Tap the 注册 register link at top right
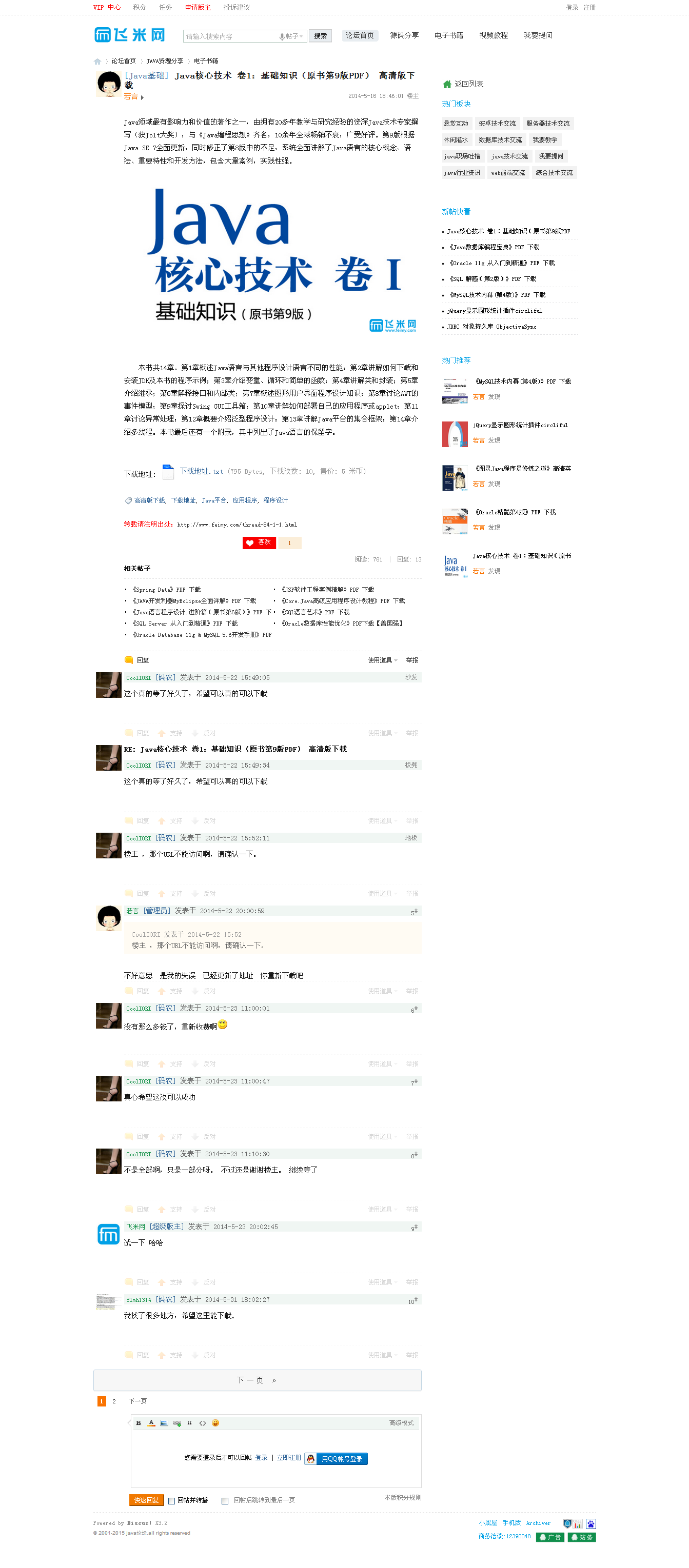The width and height of the screenshot is (689, 1568). (x=589, y=7)
